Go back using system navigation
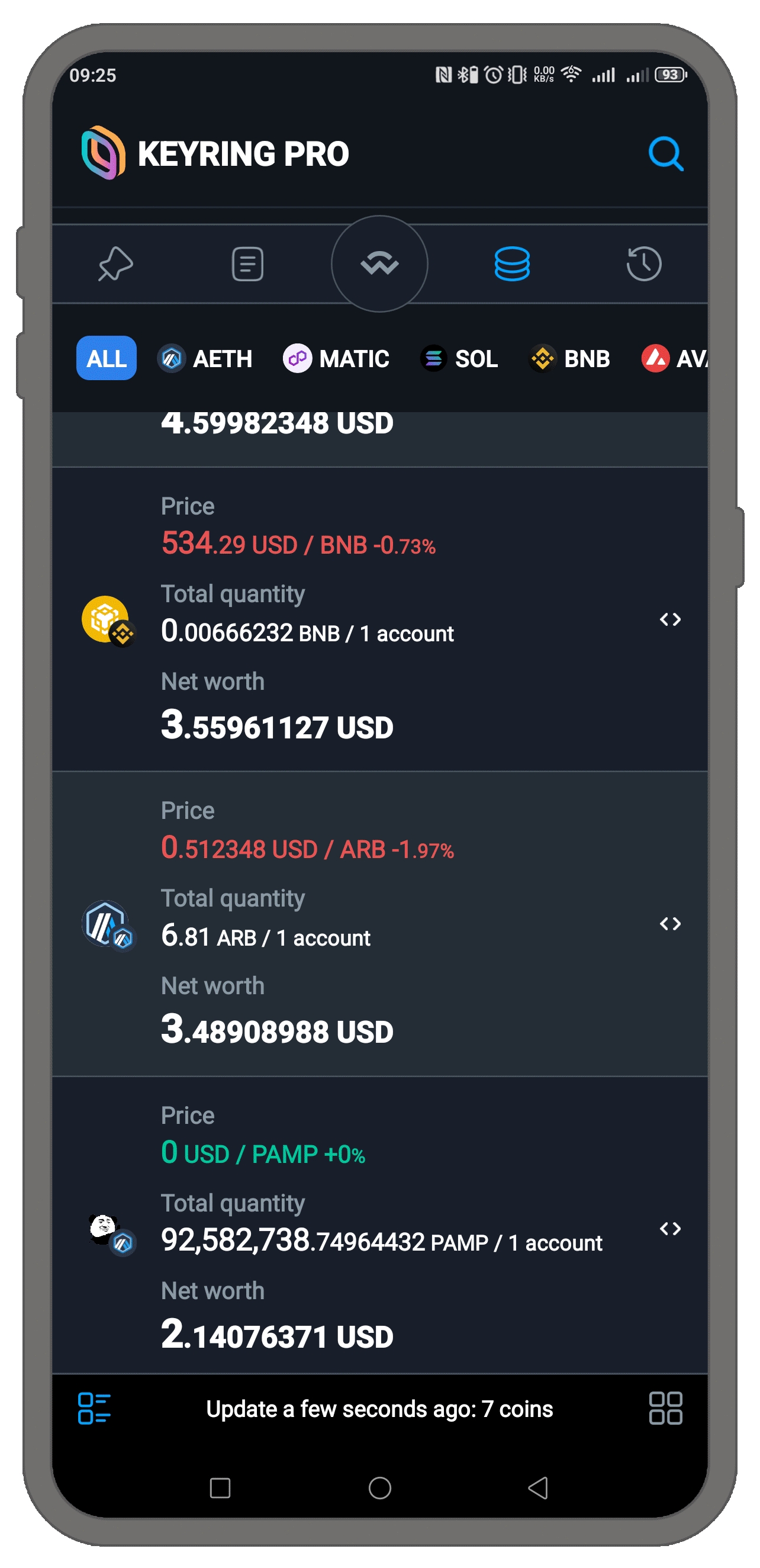The height and width of the screenshot is (1568, 760). point(538,1488)
